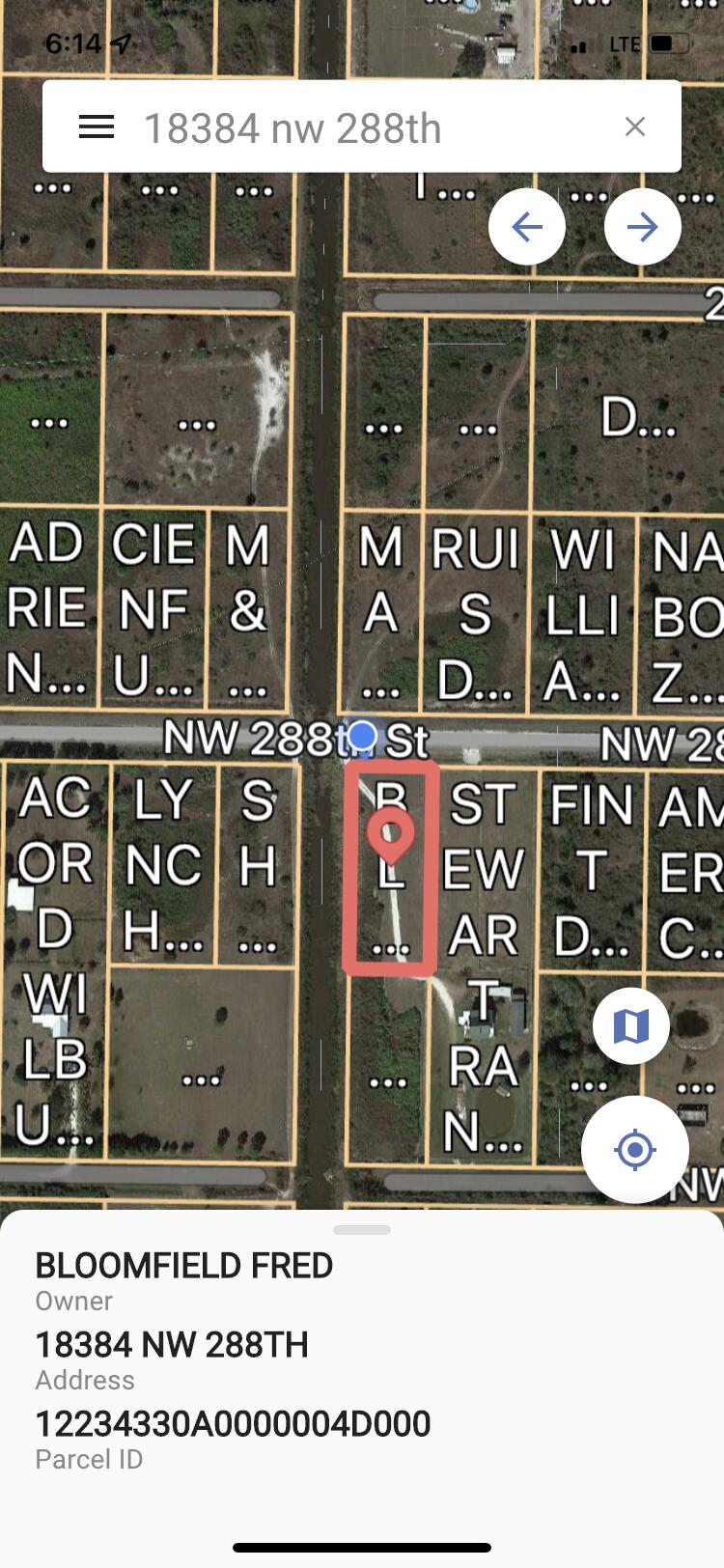Edit the search field with 18384 nw 288th
Image resolution: width=724 pixels, height=1568 pixels.
pos(367,128)
